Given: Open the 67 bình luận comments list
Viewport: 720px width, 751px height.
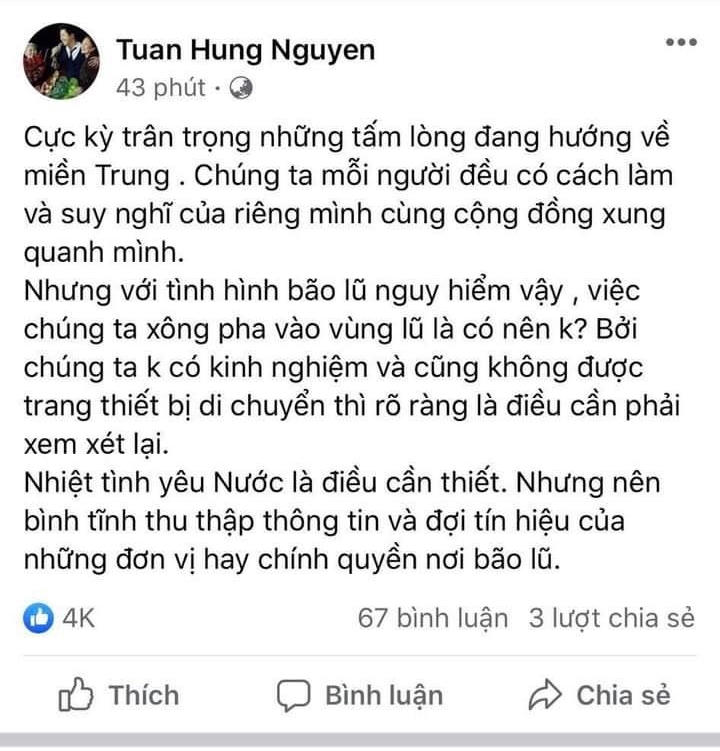Looking at the screenshot, I should (x=433, y=618).
